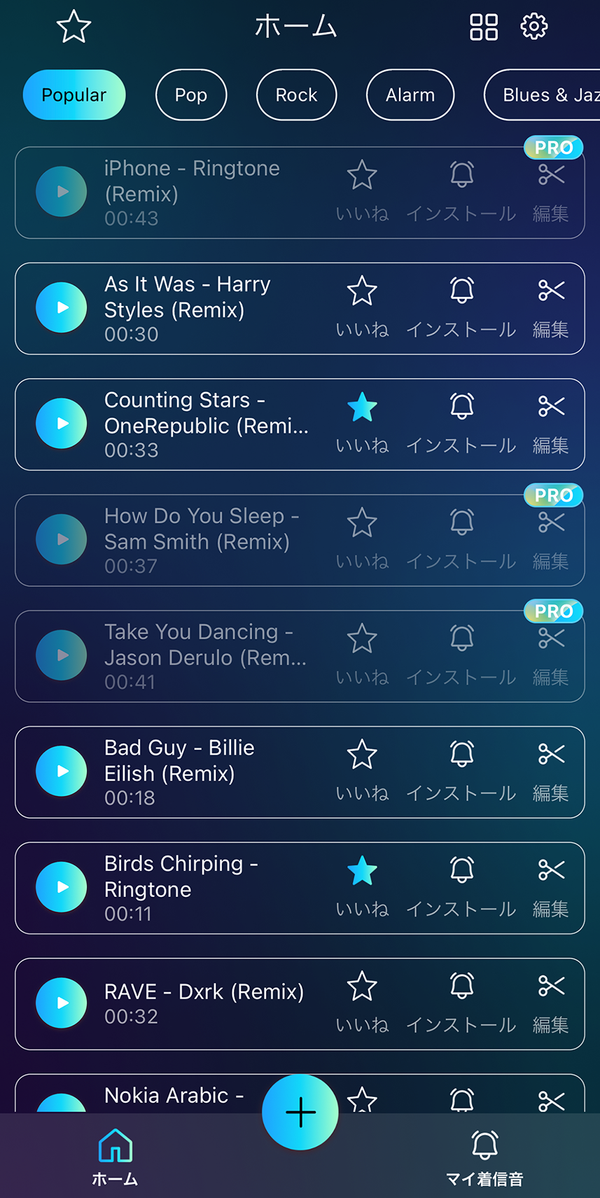Play Bad Guy - Billie Eilish ringtone
Screen dimensions: 600x1198
tap(61, 771)
